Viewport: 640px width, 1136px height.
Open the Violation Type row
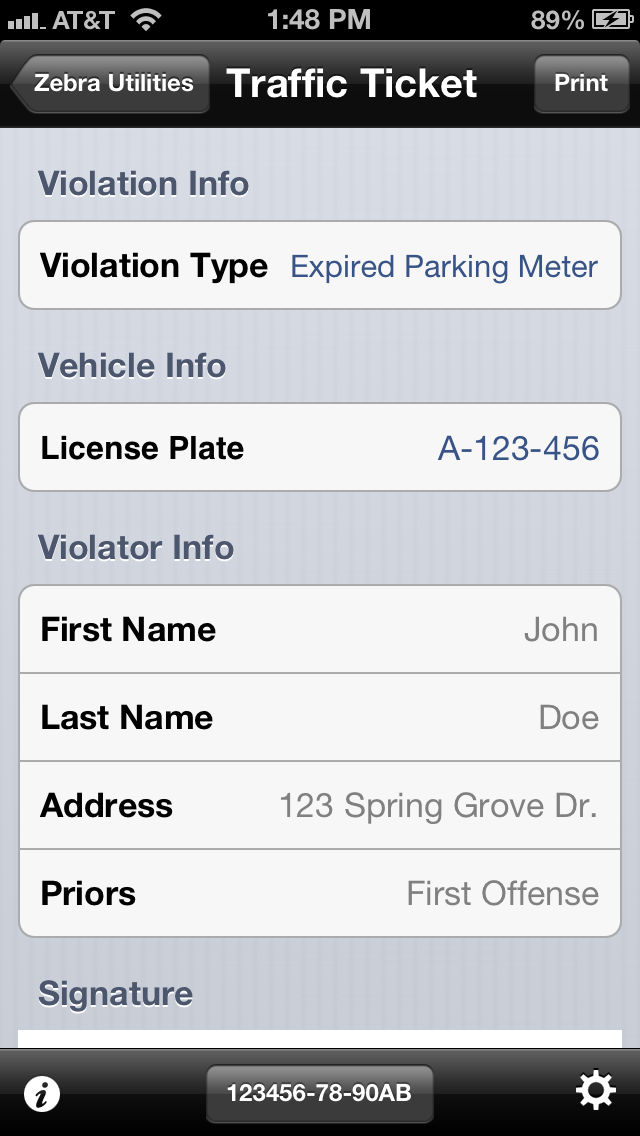320,265
